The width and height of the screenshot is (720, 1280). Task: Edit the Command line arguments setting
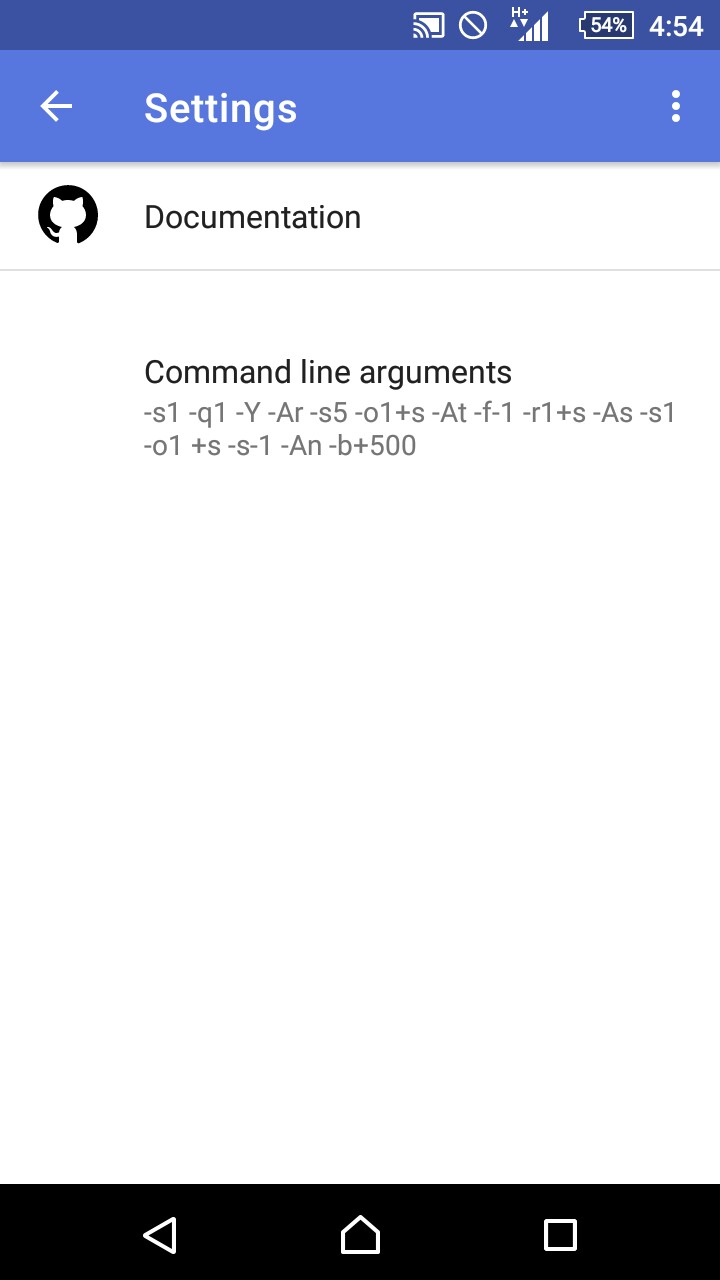(360, 408)
